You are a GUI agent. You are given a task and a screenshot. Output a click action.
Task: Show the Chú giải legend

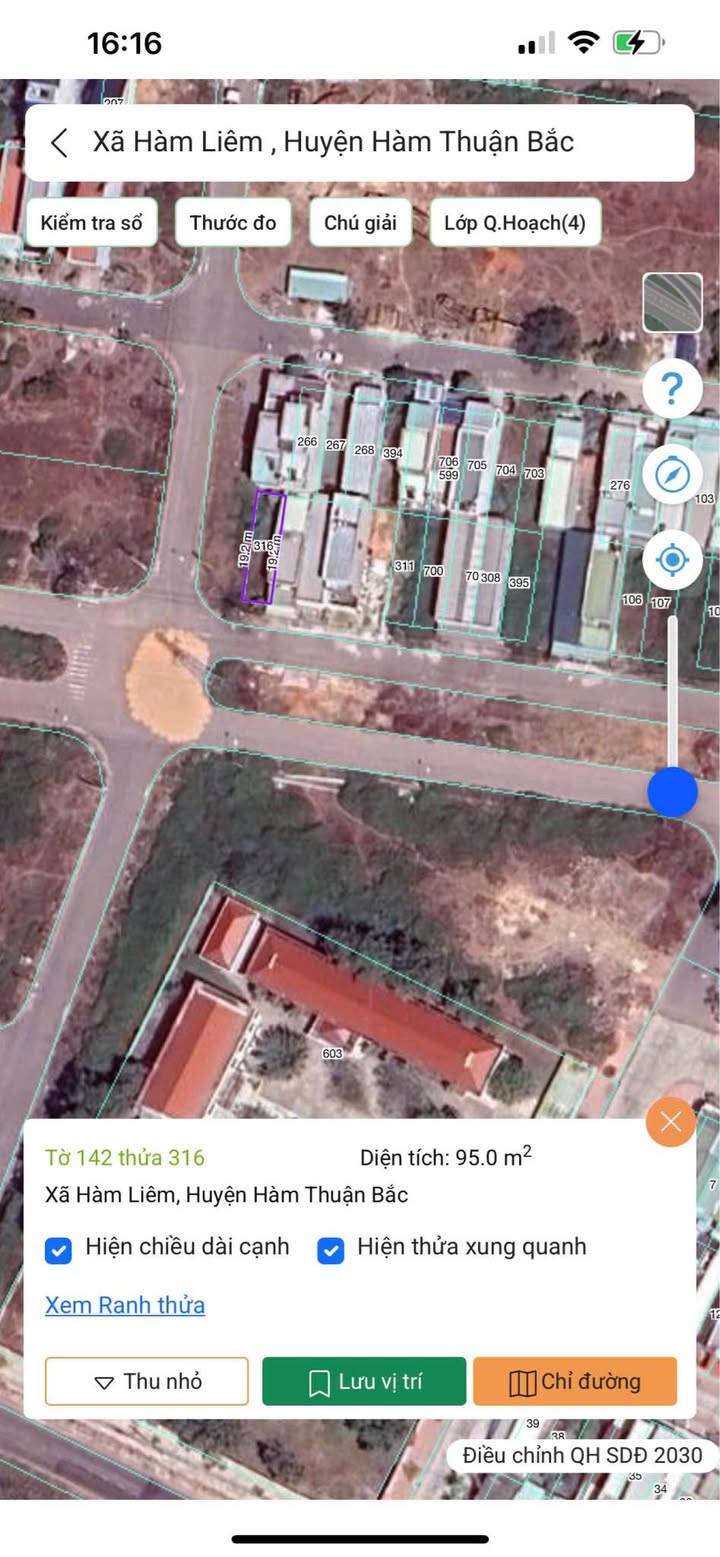pos(360,222)
